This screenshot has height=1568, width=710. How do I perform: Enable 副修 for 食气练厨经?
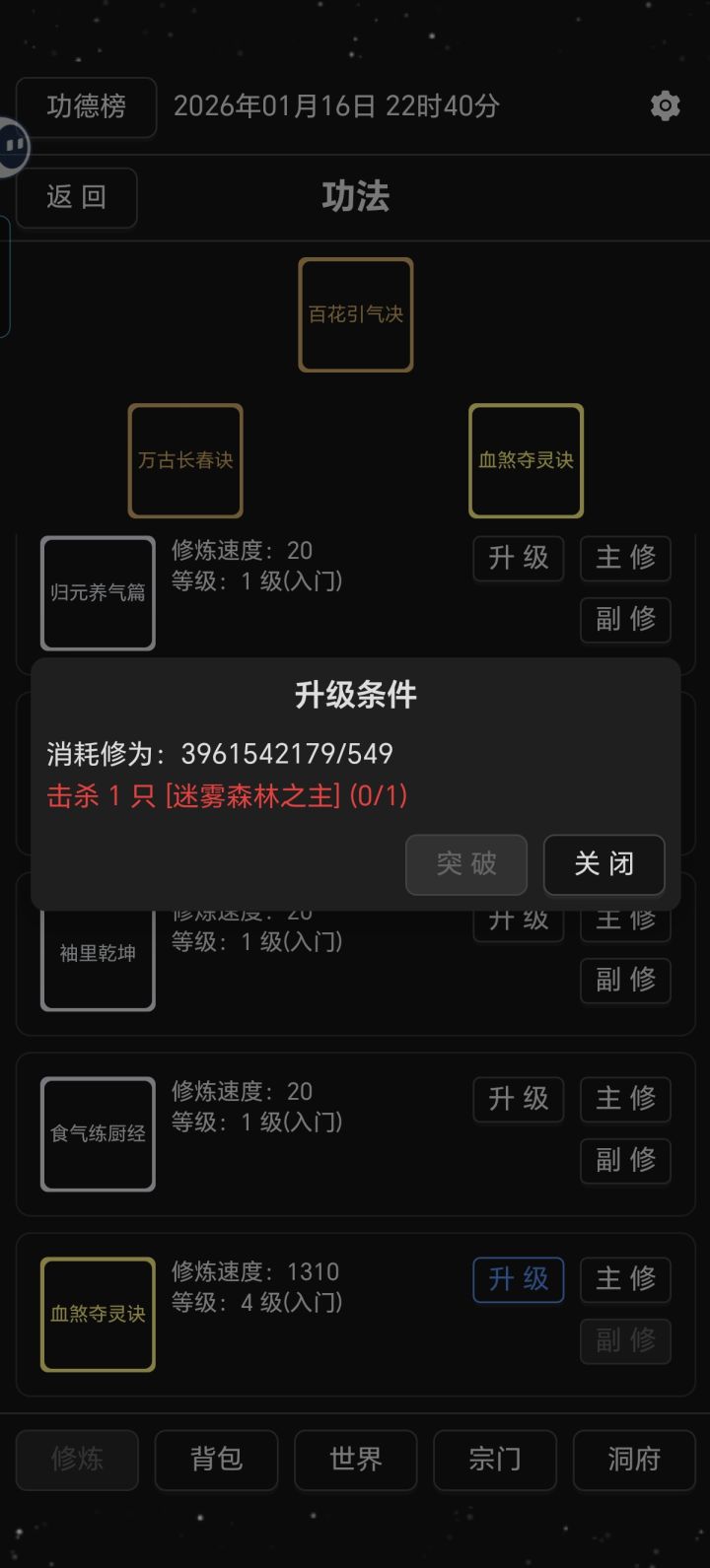click(625, 1162)
